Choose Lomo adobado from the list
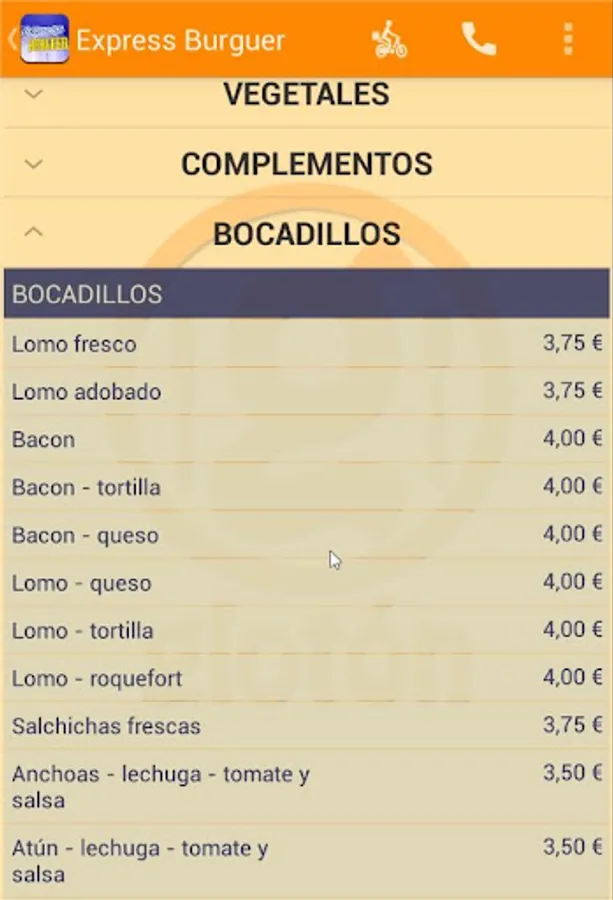613x900 pixels. pos(306,392)
